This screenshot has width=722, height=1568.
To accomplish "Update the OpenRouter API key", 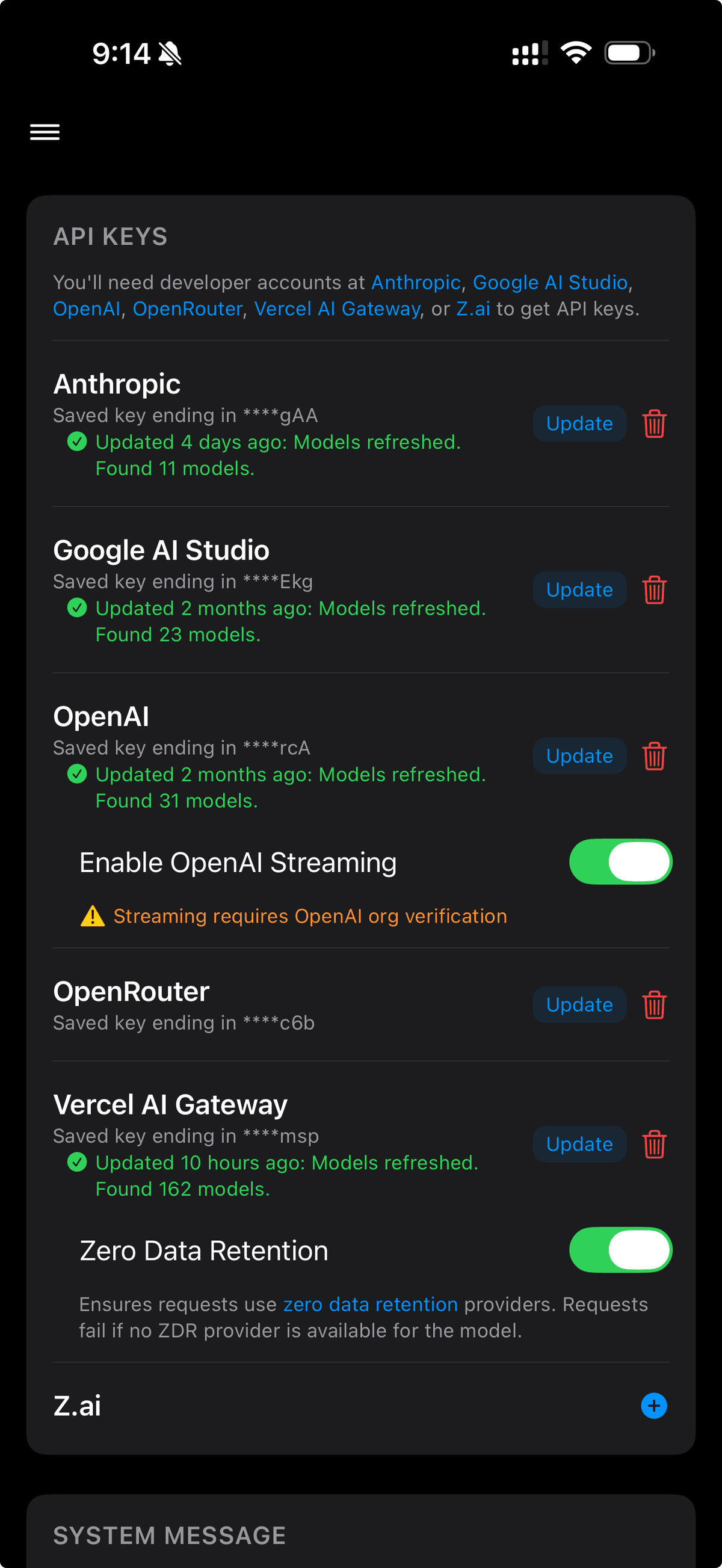I will [x=579, y=1004].
